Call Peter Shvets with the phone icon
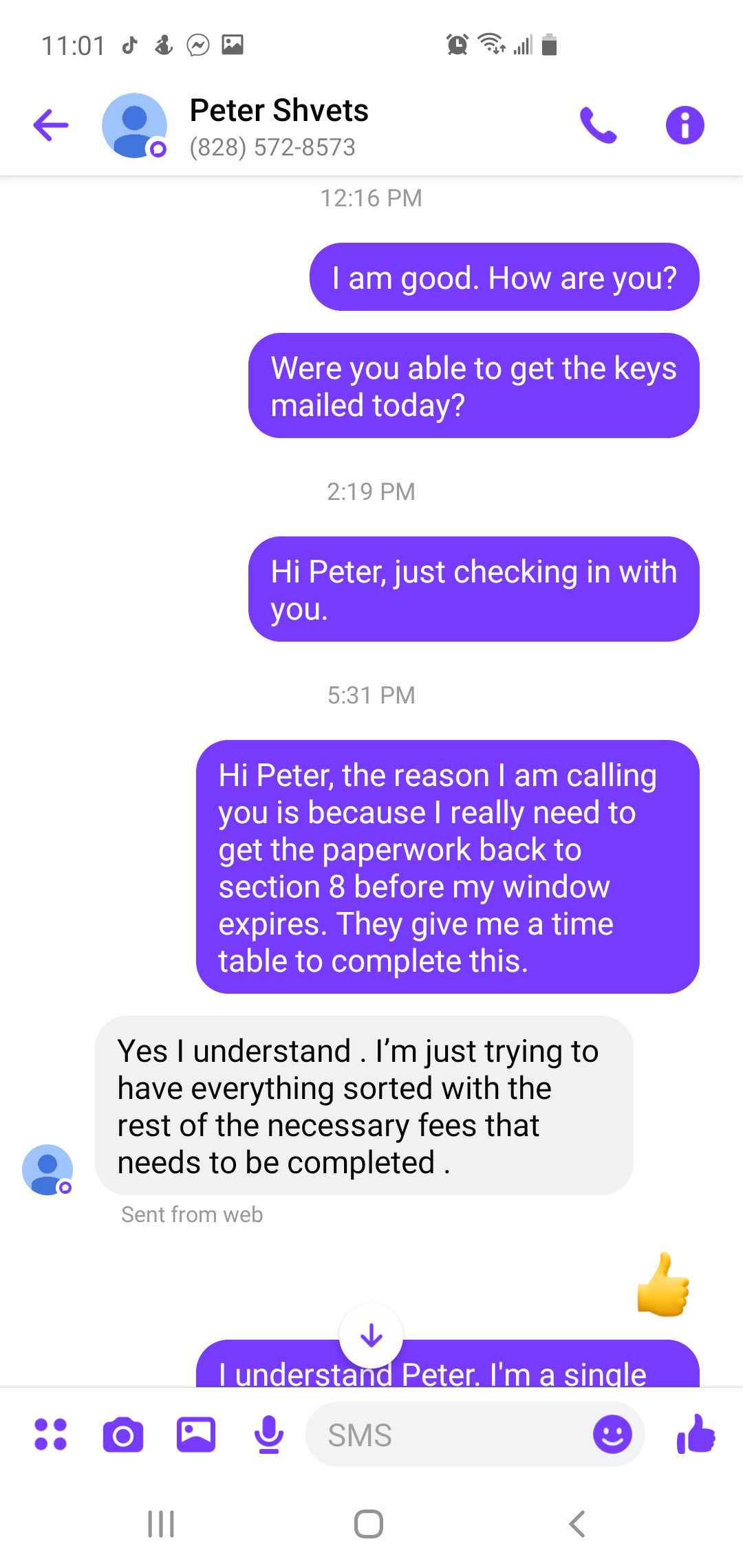 [x=598, y=125]
